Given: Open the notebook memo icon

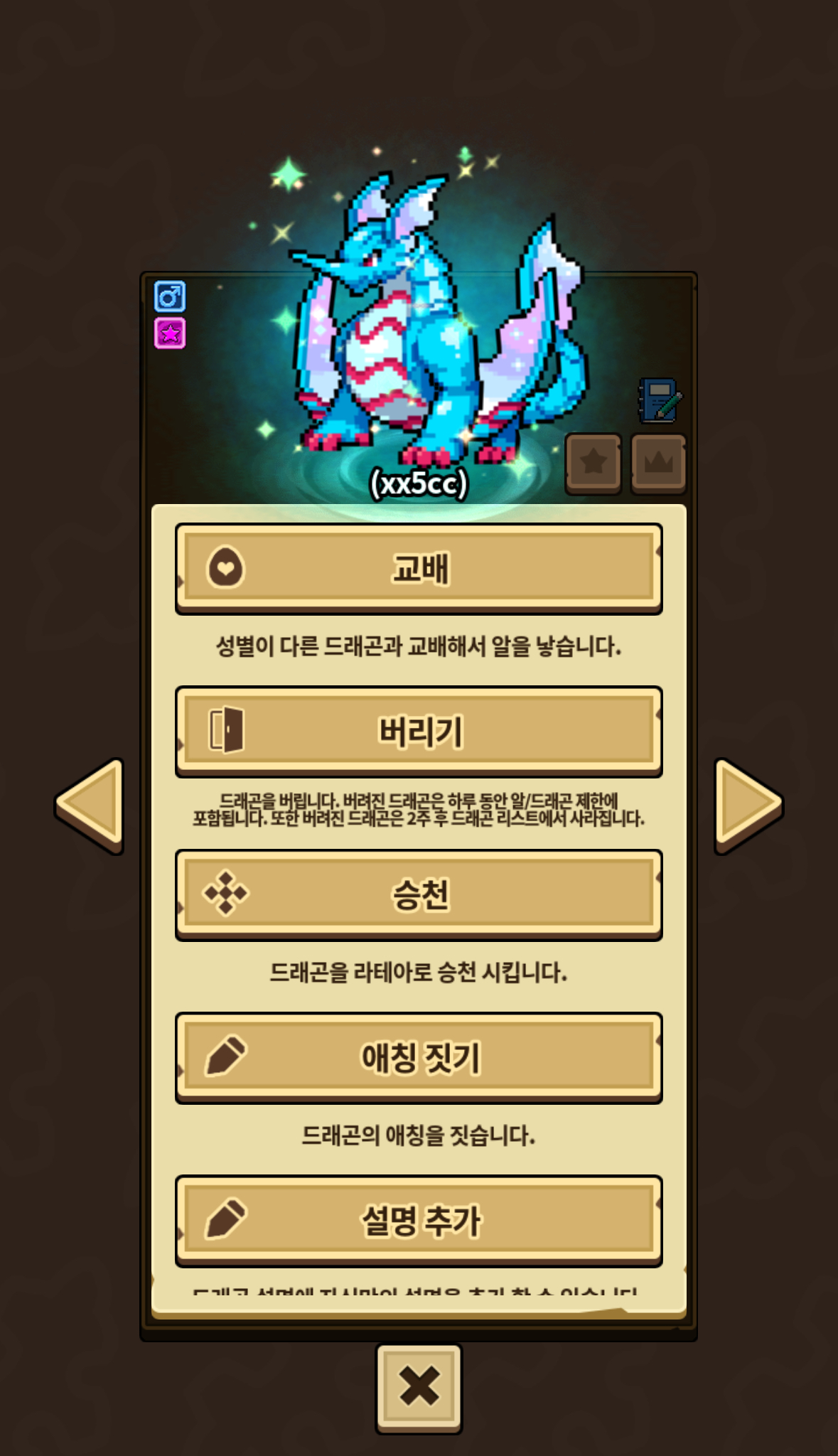Looking at the screenshot, I should (660, 400).
